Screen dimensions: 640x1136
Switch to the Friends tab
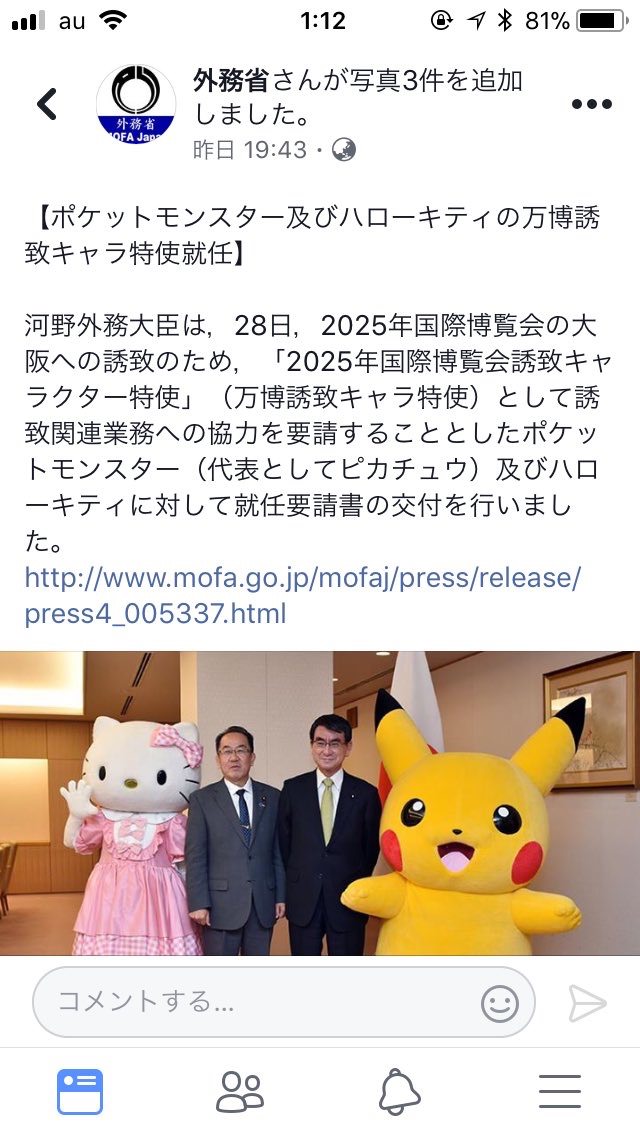tap(240, 1092)
